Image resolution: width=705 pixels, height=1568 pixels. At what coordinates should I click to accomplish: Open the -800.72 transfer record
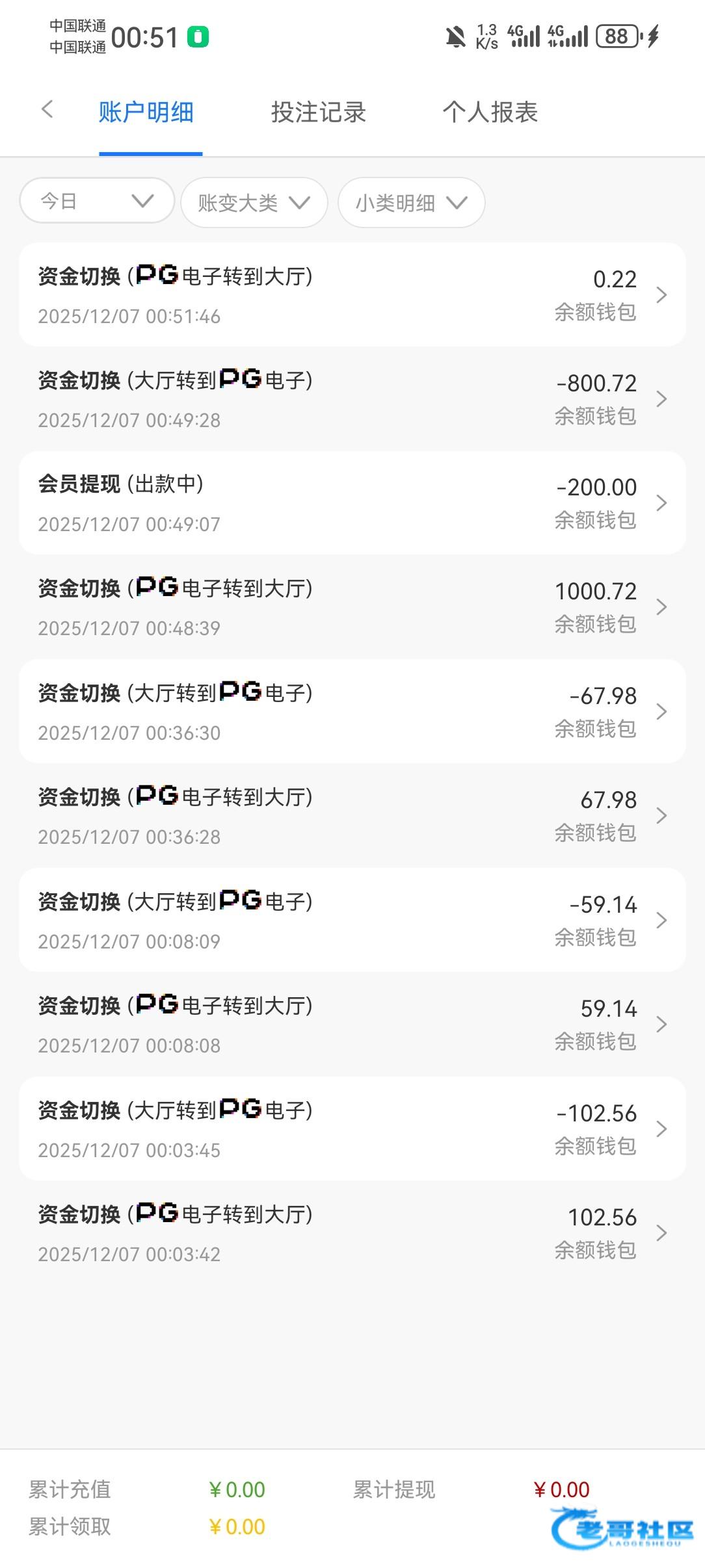352,399
